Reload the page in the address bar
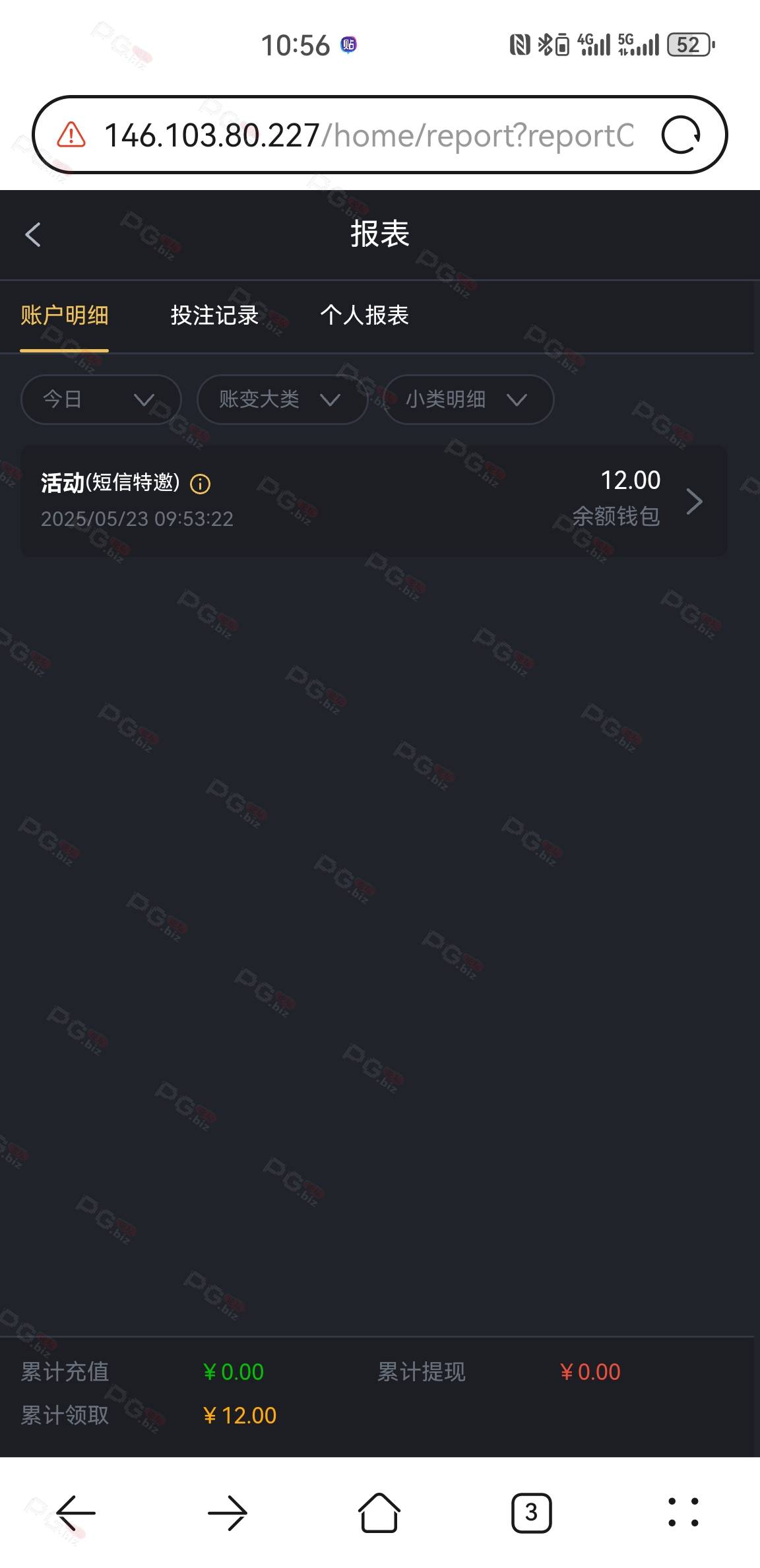 coord(681,135)
